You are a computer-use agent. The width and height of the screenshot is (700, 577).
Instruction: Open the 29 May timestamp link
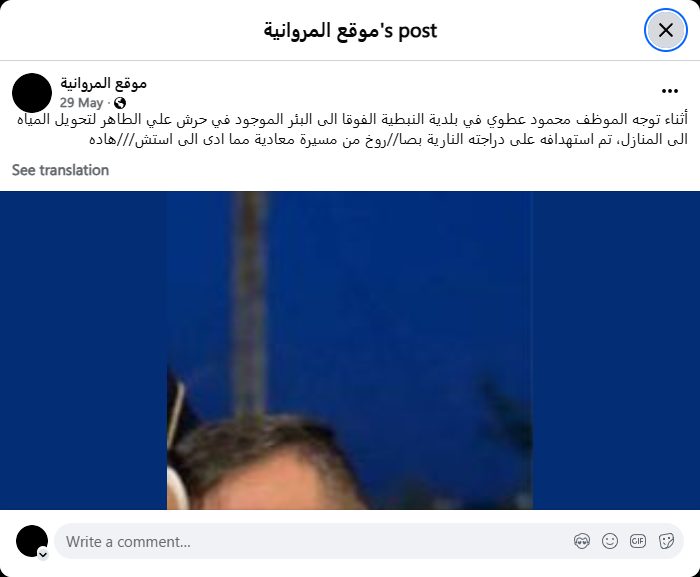(81, 103)
